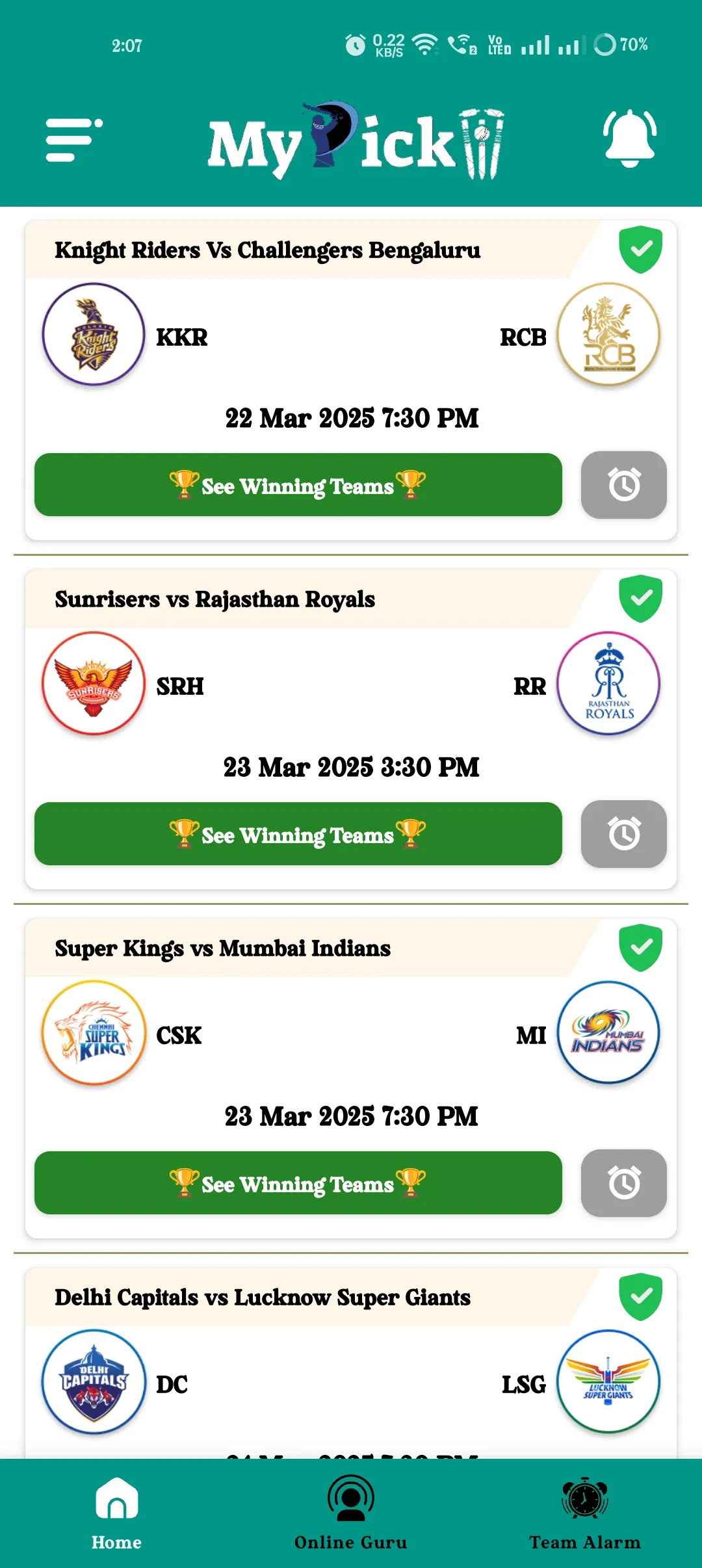Set alarm for the CSK vs MI match
This screenshot has height=1568, width=702.
[623, 1183]
